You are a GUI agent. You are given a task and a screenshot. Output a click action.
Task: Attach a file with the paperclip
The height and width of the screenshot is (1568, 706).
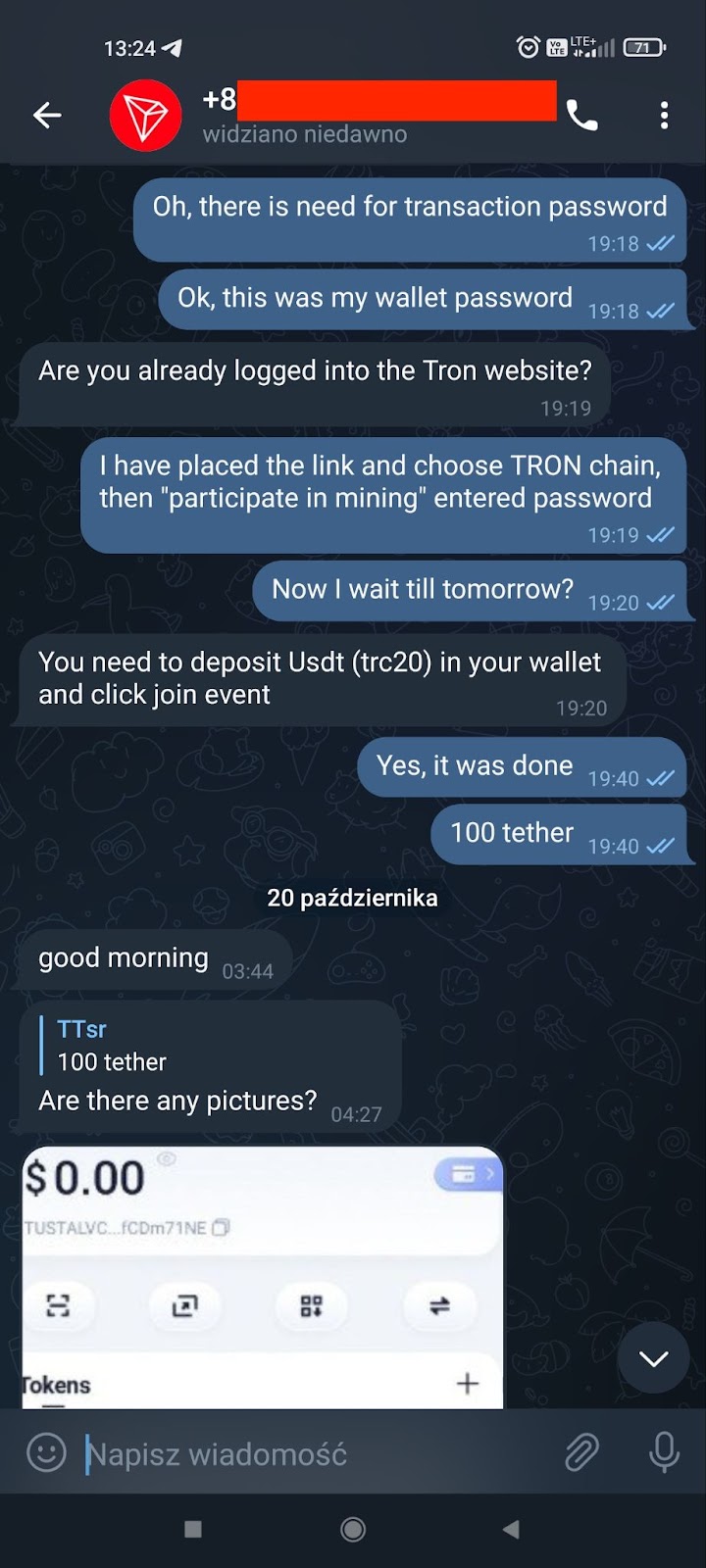pyautogui.click(x=581, y=1452)
